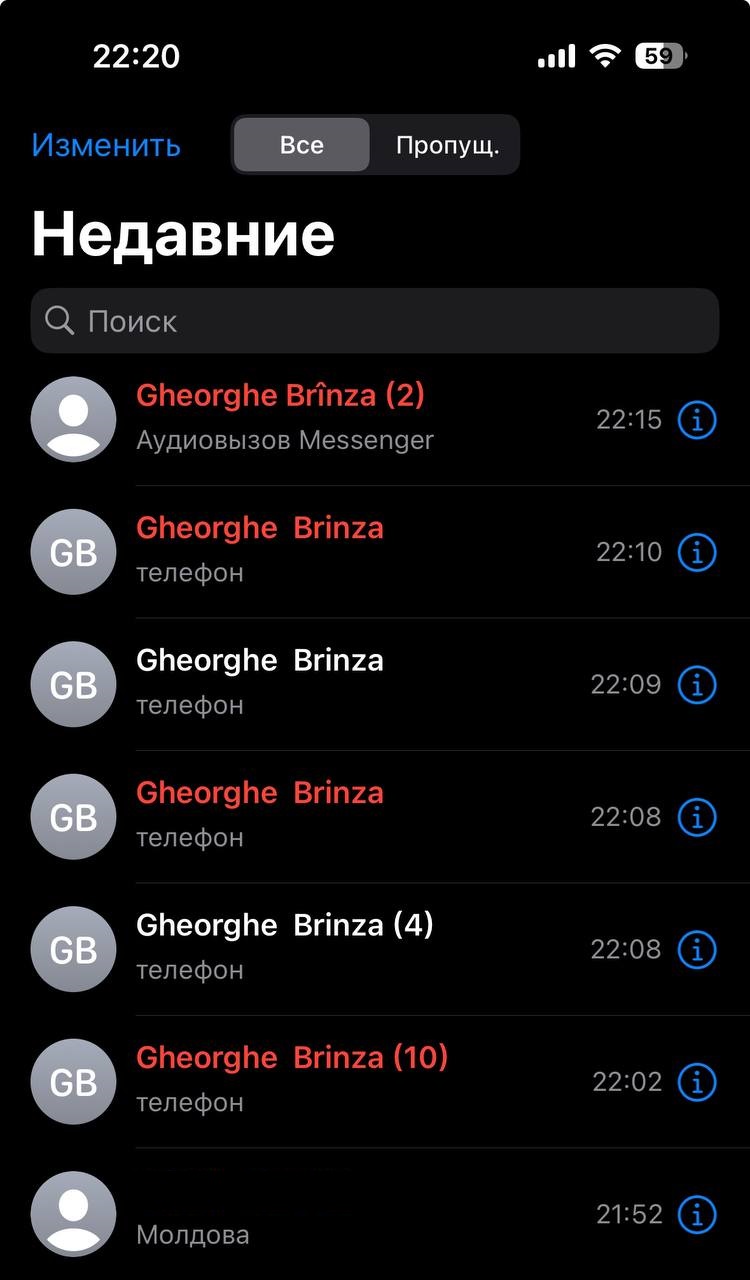Open details for Gheorghe Brinza (4)
Screen dimensions: 750x1280
click(697, 950)
